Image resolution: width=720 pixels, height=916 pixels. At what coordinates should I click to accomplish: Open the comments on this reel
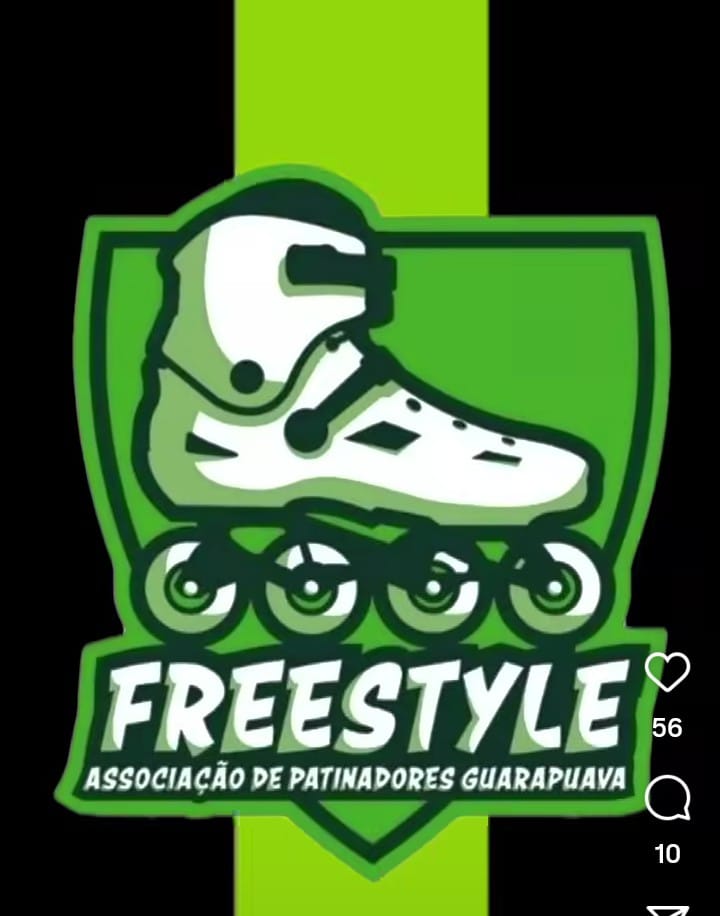tap(667, 799)
